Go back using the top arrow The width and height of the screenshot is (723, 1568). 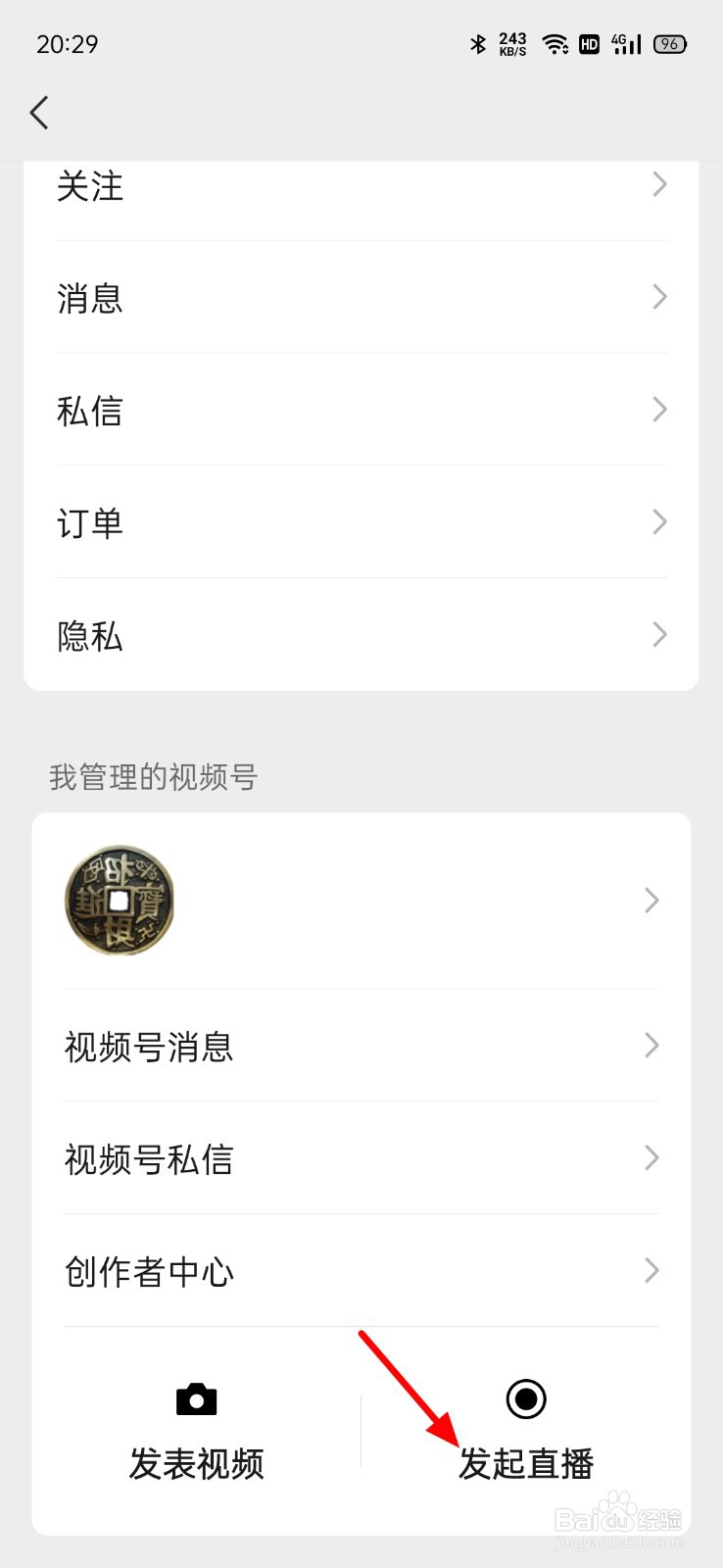[x=39, y=113]
